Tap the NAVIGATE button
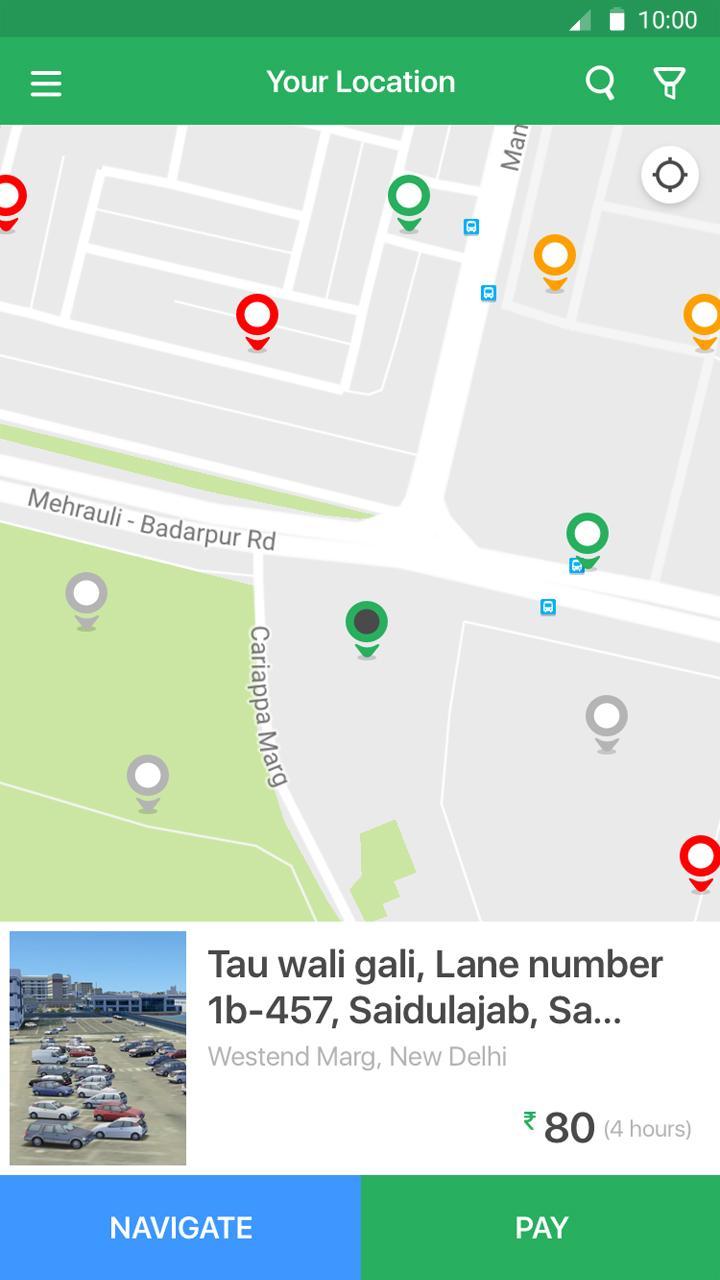This screenshot has width=720, height=1280. [180, 1228]
